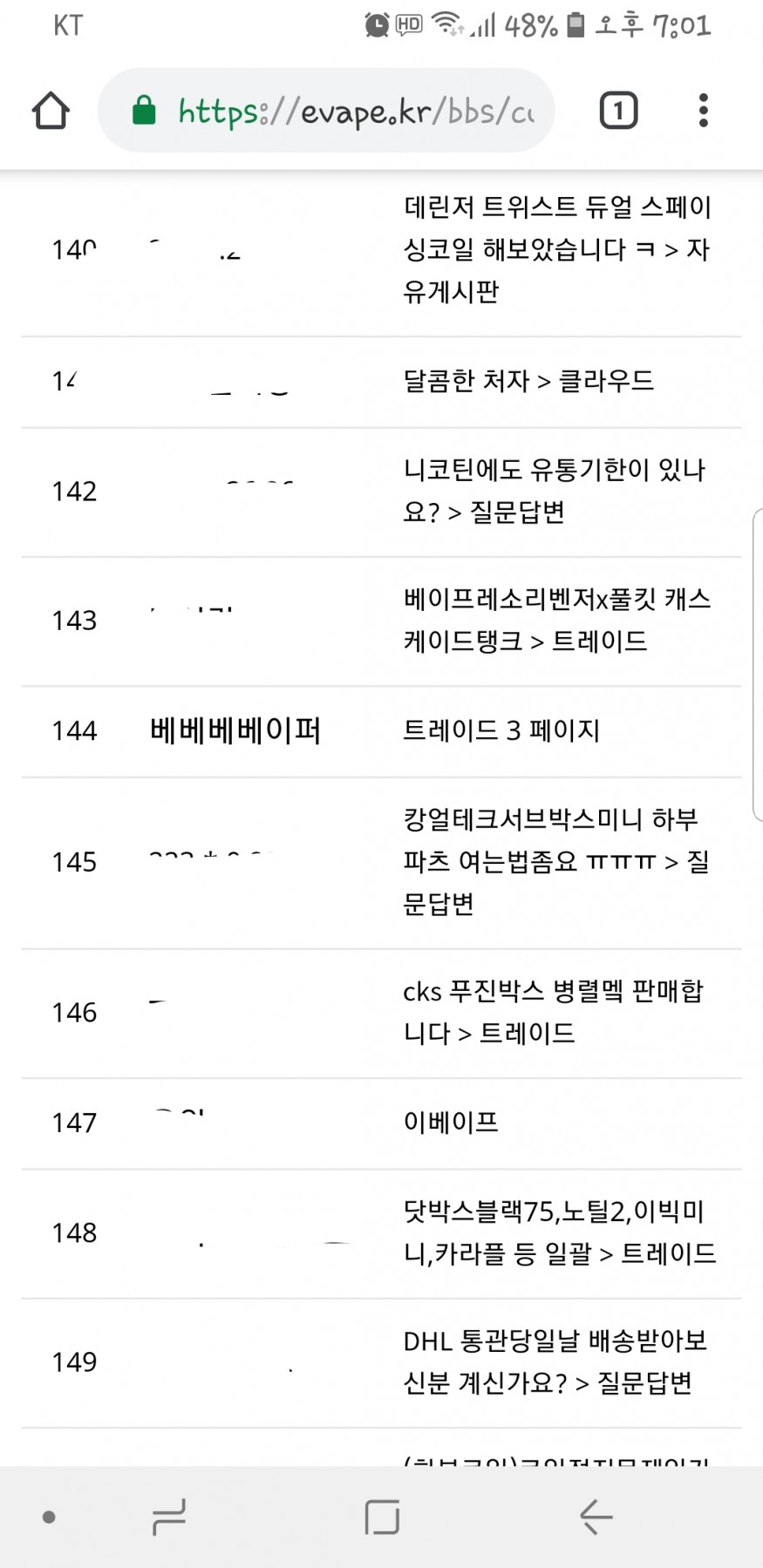Open the 데린저 트위스트 듀얼 스페이싱코일 post link
This screenshot has width=763, height=1568.
(556, 249)
